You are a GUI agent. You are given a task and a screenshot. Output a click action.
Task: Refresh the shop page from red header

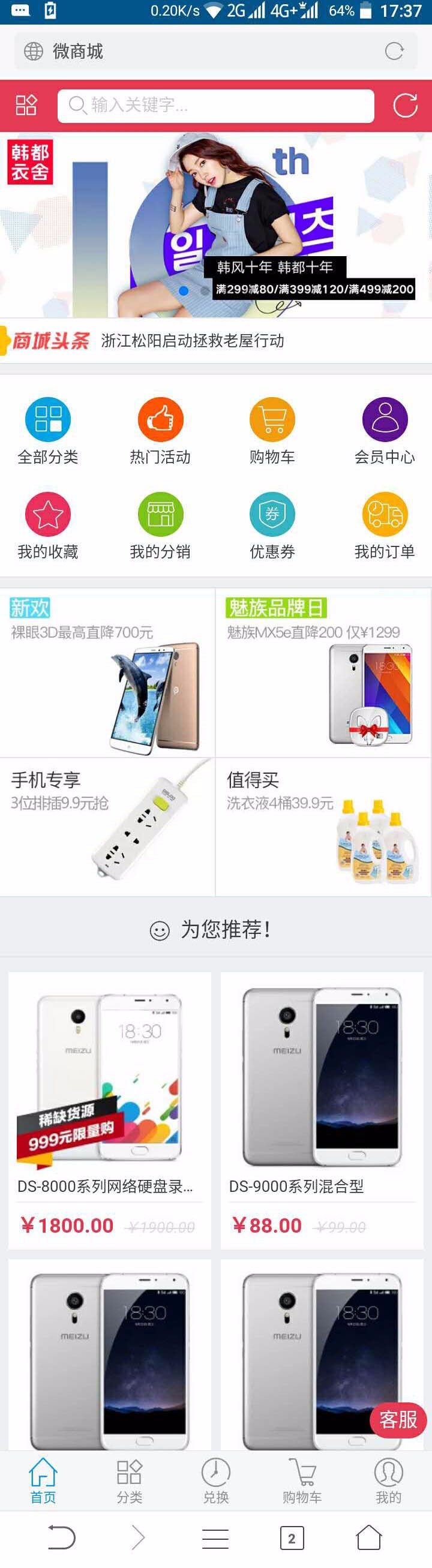tap(404, 106)
